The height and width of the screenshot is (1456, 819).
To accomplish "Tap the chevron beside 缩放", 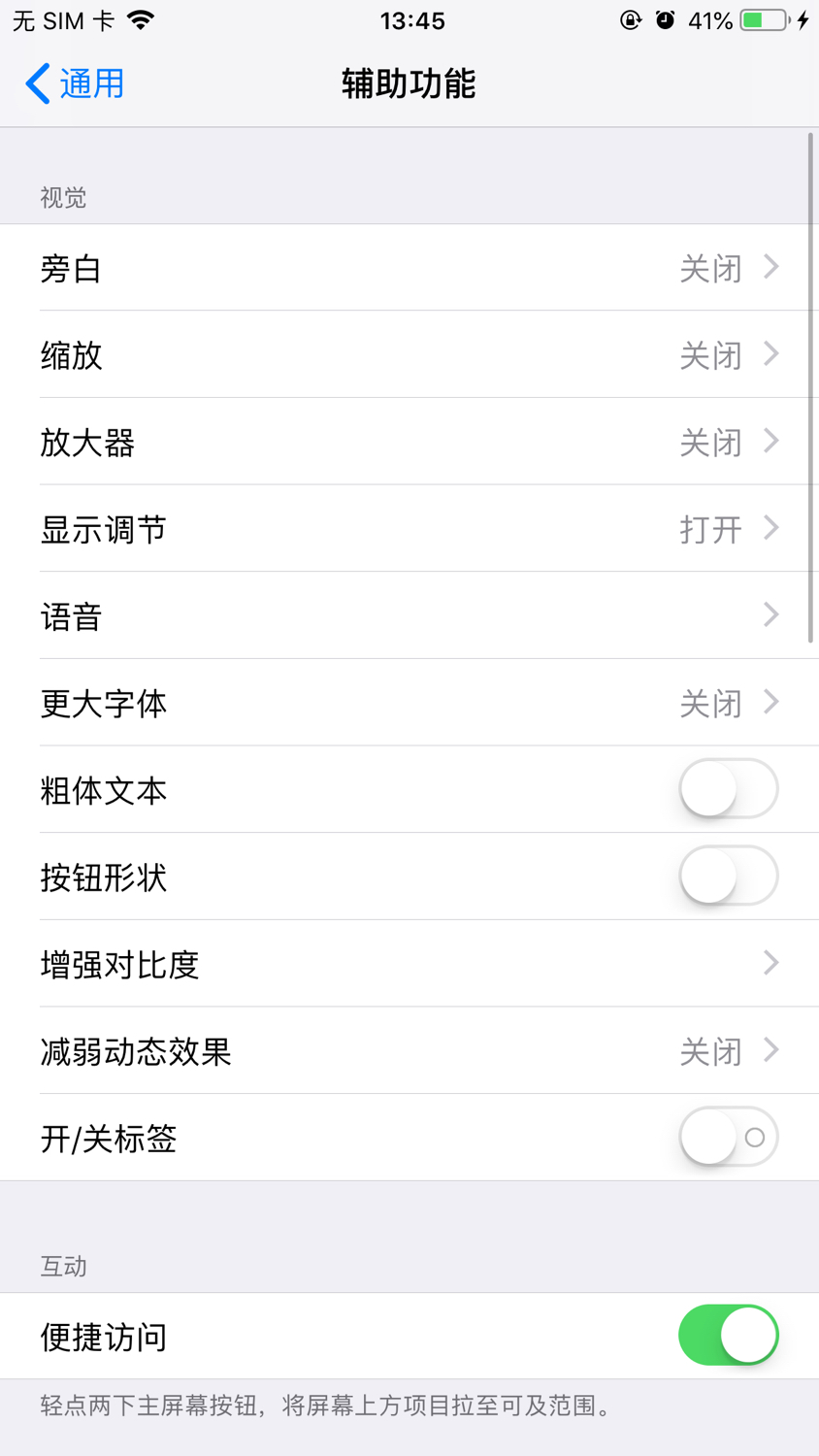I will pos(770,355).
